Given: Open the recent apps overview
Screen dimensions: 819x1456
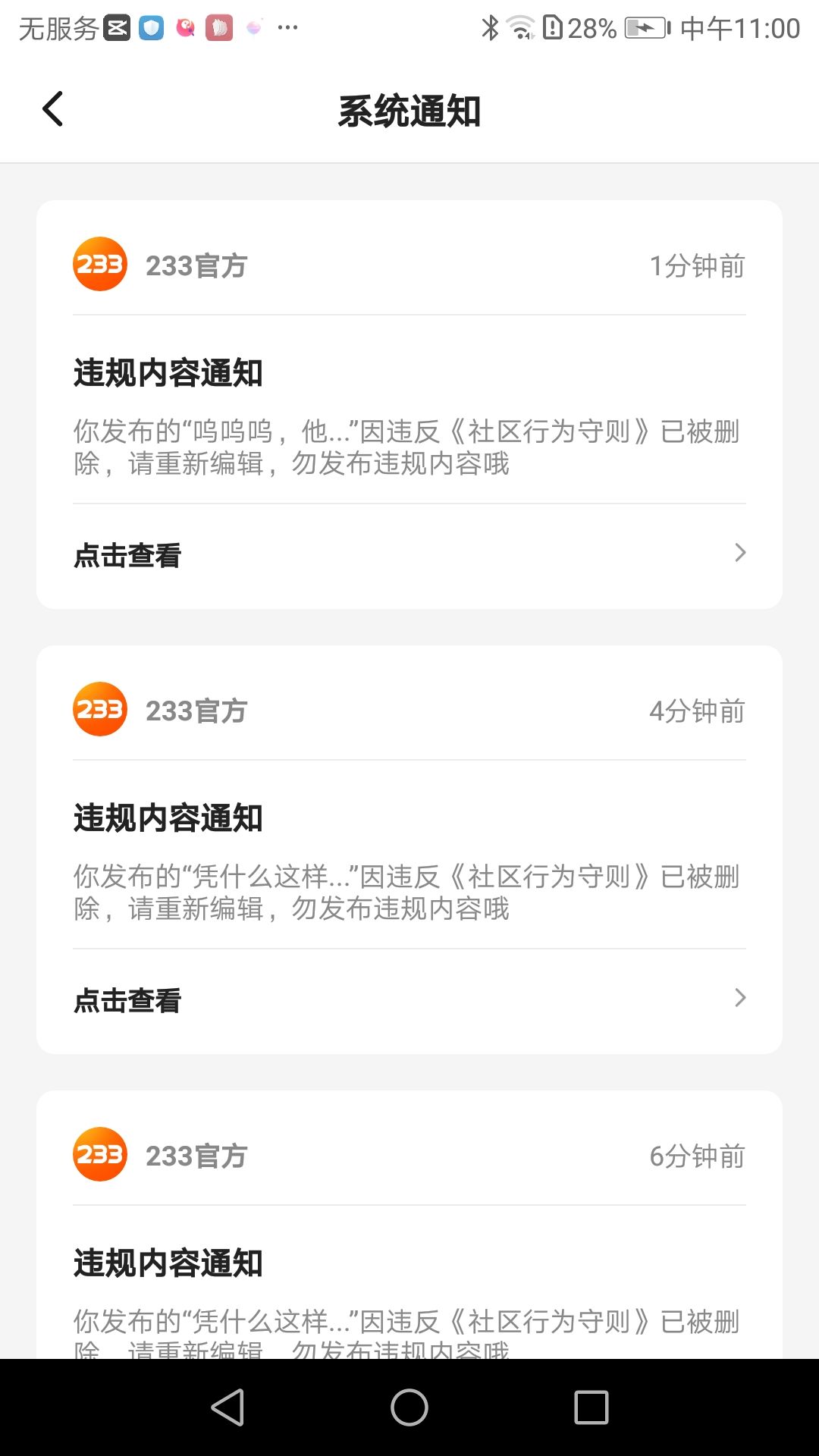Looking at the screenshot, I should pos(591,1407).
